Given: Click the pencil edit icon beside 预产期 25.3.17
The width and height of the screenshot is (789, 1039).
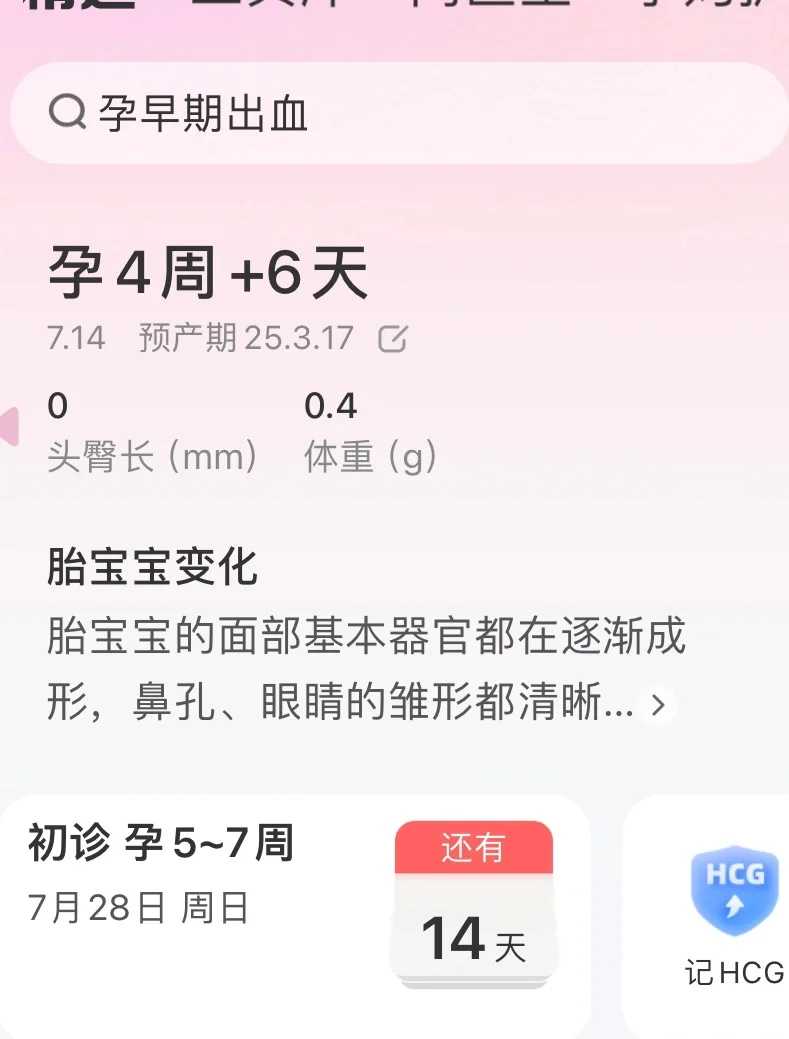Looking at the screenshot, I should pos(394,337).
